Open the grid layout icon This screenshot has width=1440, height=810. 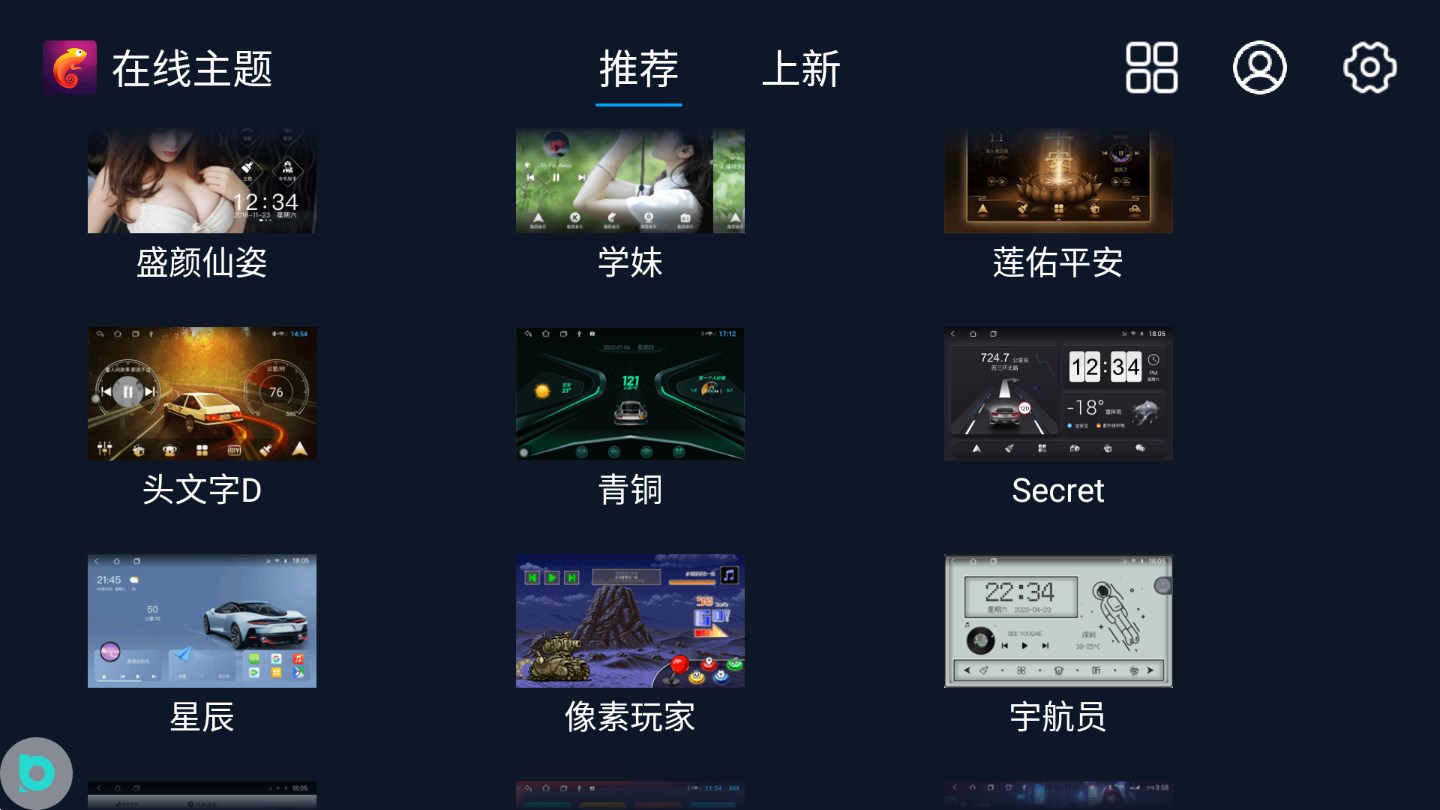pyautogui.click(x=1151, y=68)
